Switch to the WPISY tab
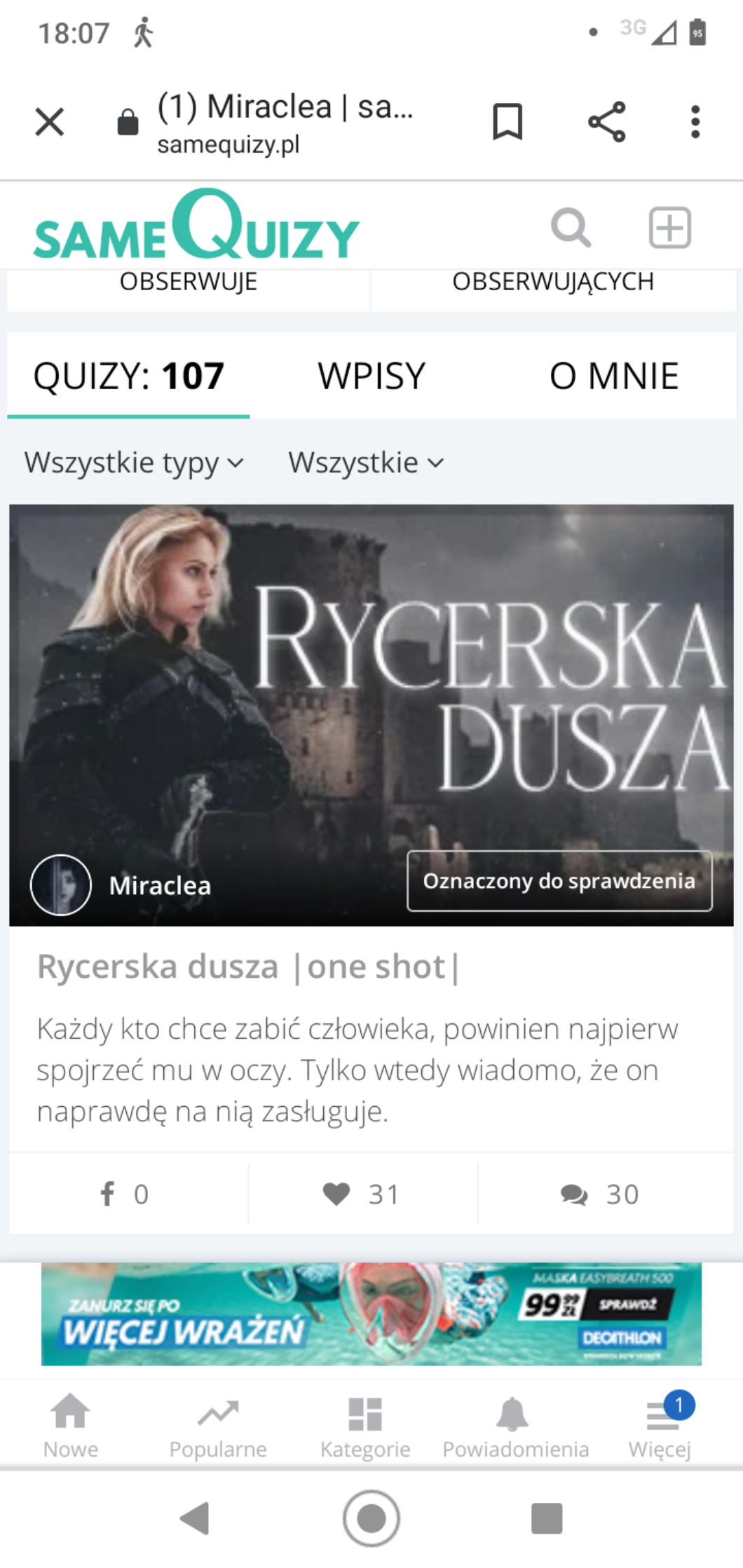 click(371, 376)
